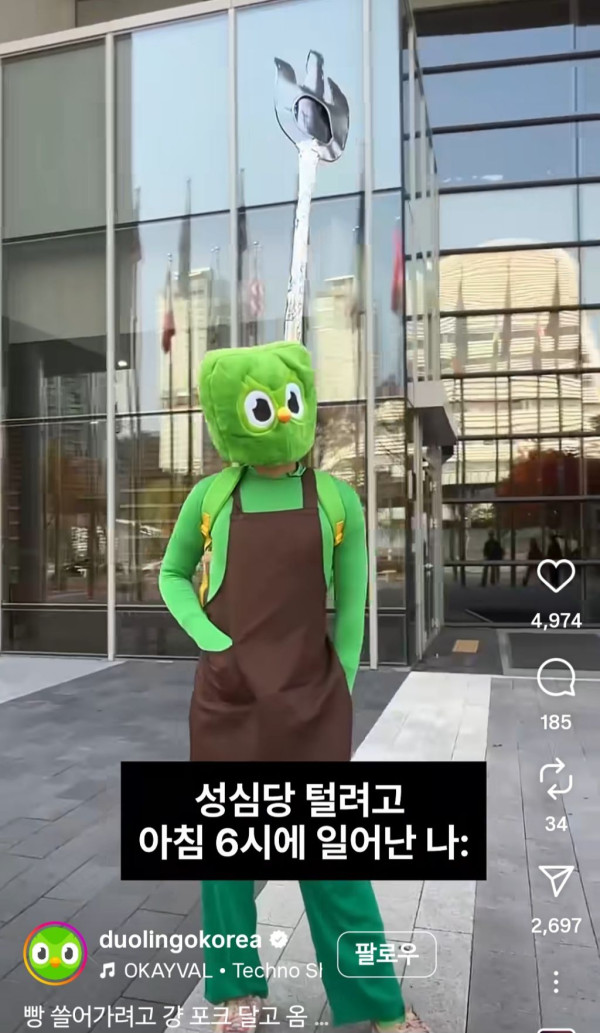Open the three-dot overflow menu
The width and height of the screenshot is (600, 1033).
coord(556,981)
